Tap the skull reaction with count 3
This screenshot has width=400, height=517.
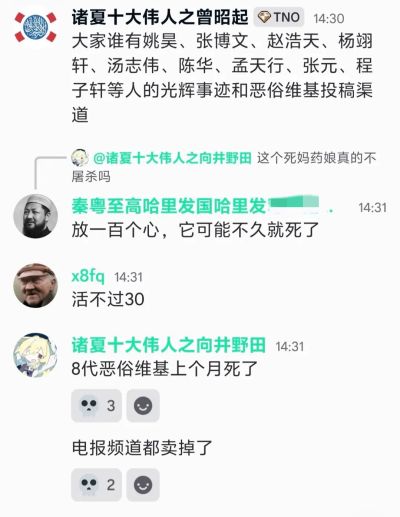96,406
